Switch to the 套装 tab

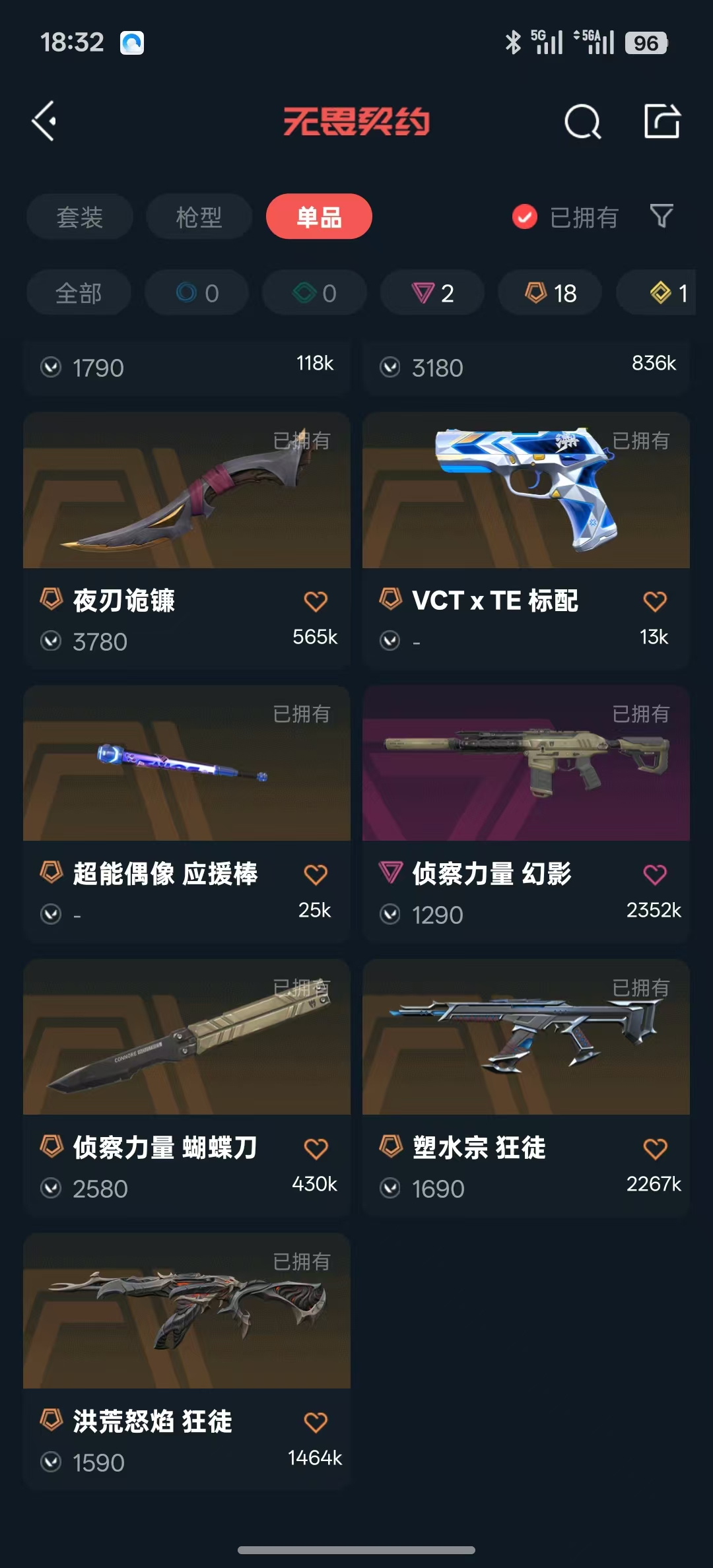[80, 216]
